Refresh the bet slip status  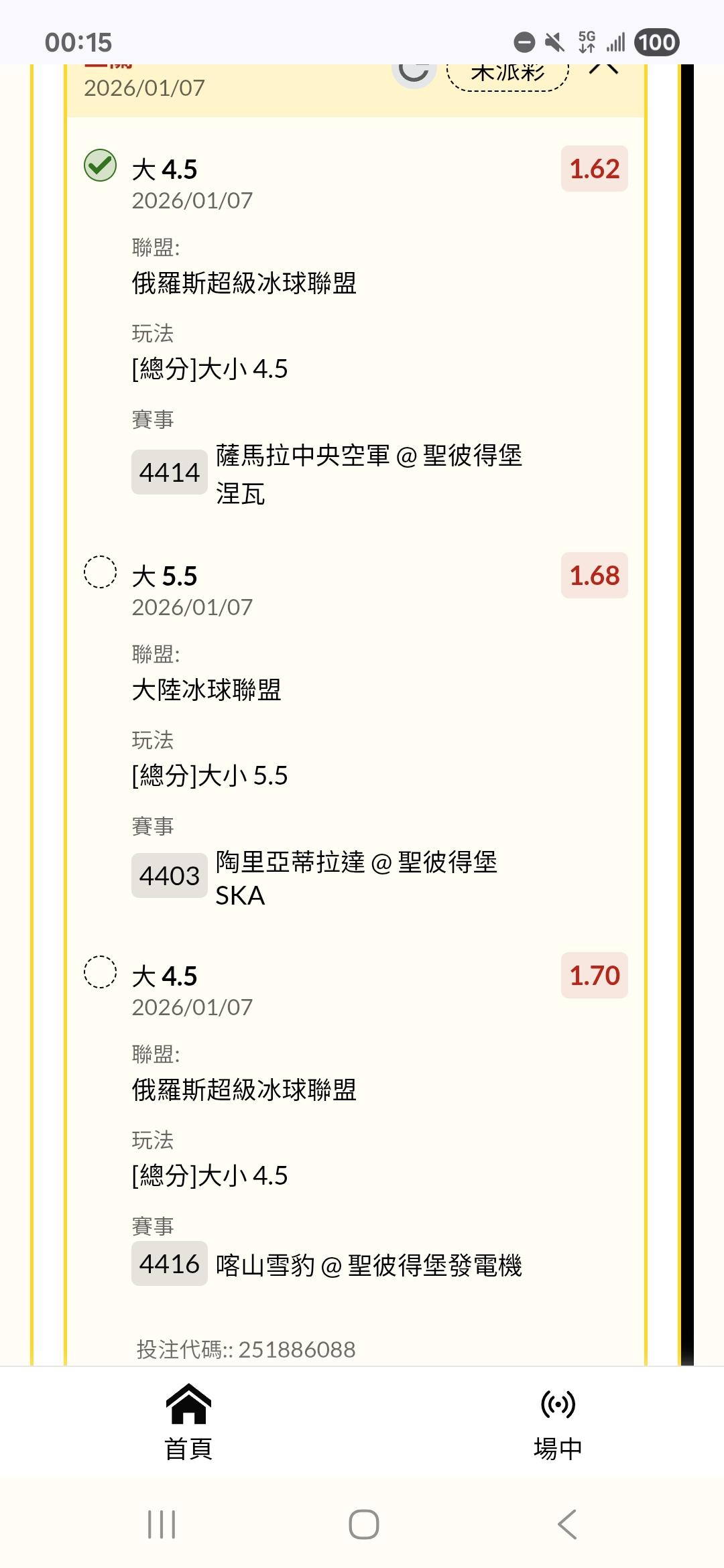click(x=414, y=72)
